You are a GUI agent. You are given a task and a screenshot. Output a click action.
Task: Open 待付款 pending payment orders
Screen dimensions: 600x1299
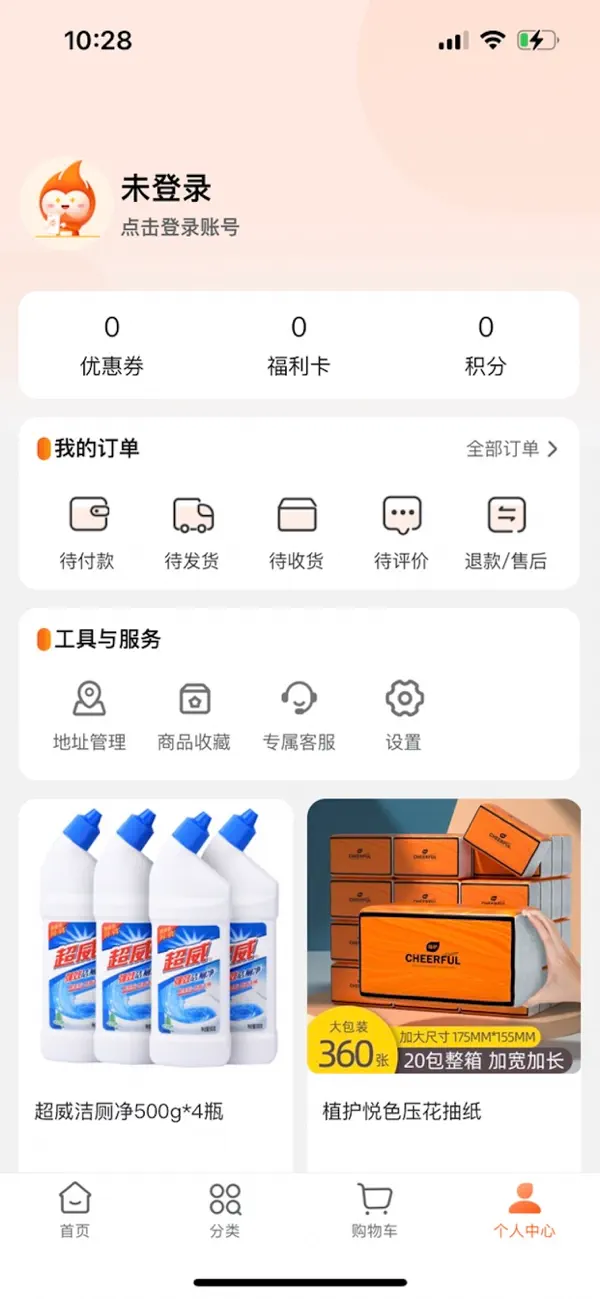coord(88,532)
